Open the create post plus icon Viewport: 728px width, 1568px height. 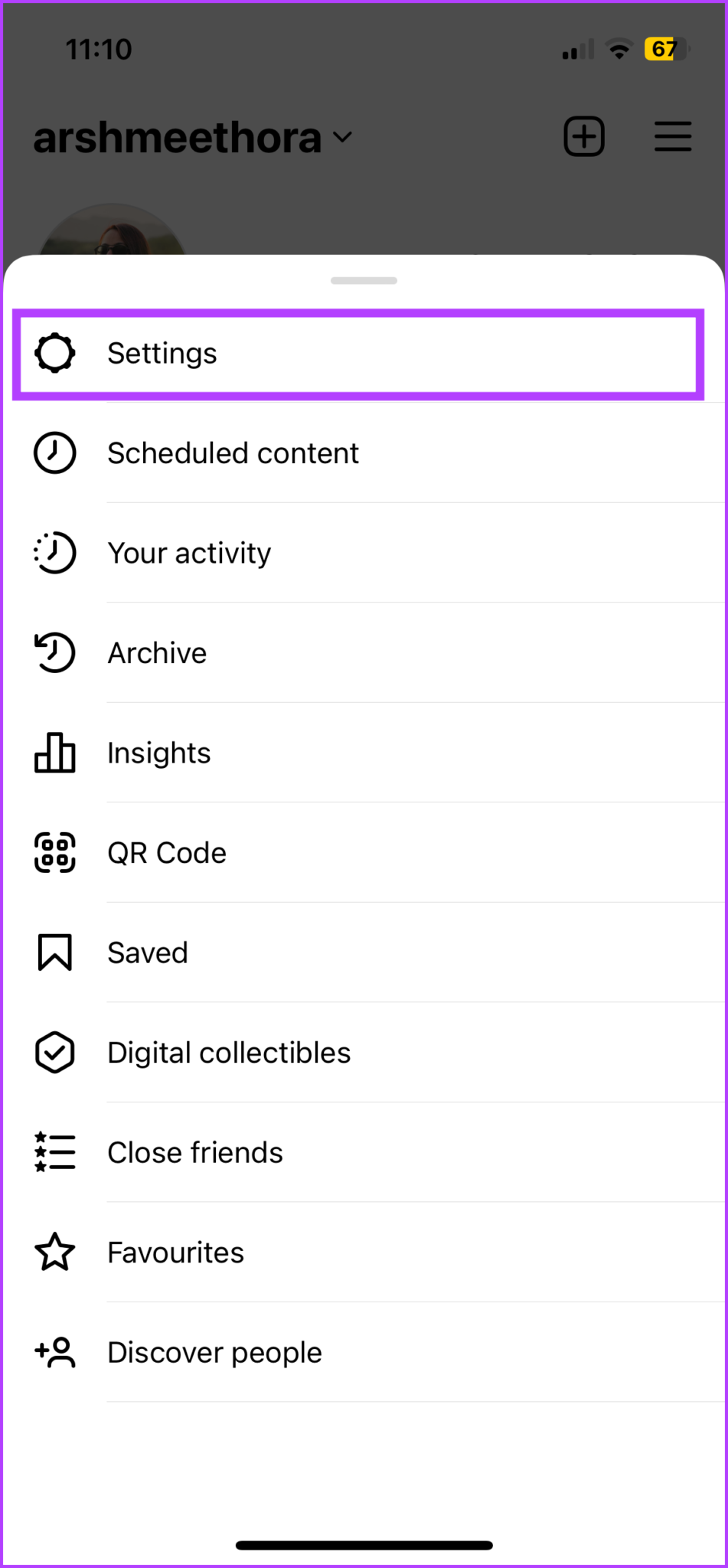tap(584, 136)
